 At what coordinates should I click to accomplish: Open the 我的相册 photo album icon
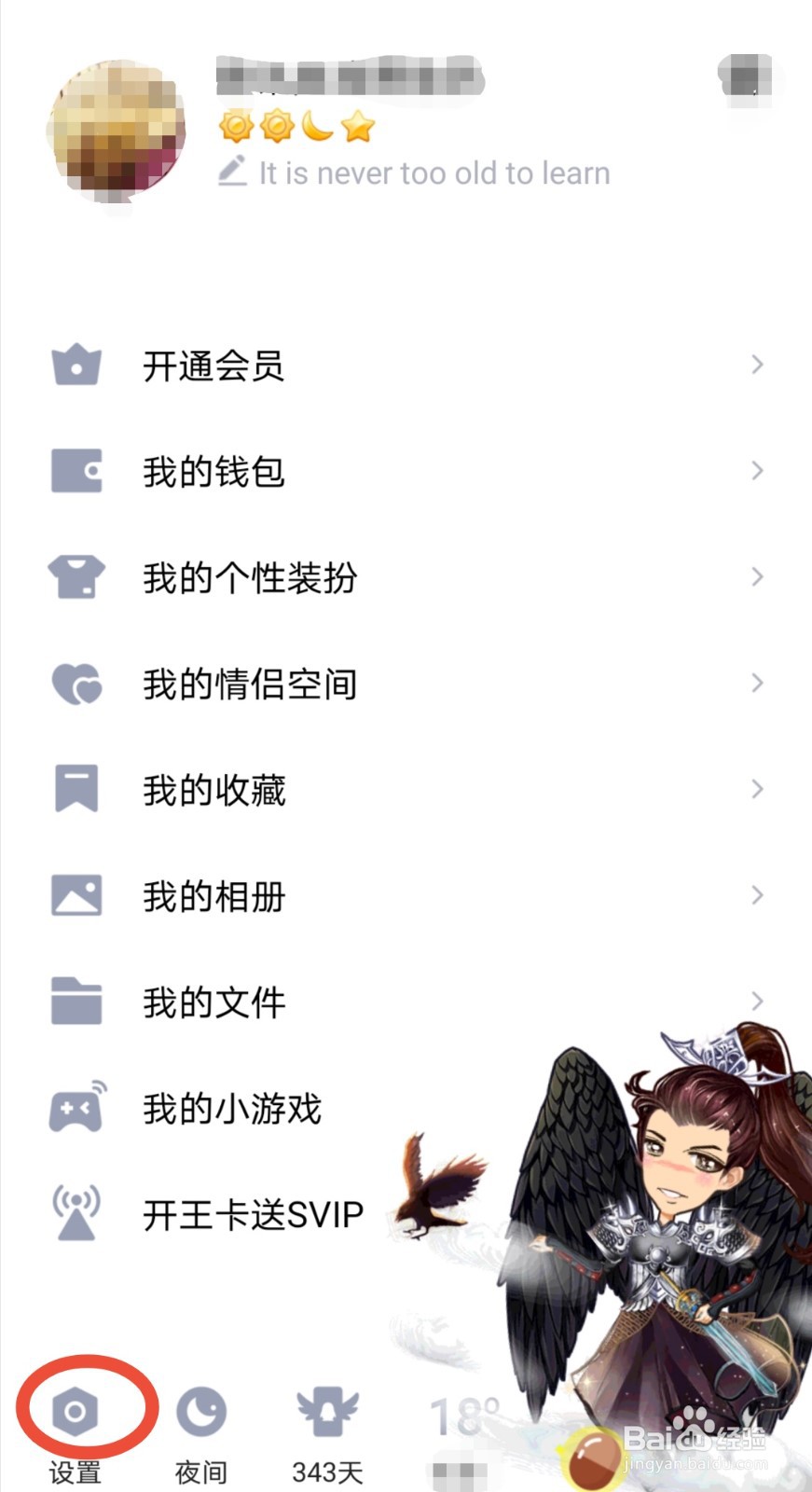pos(76,896)
